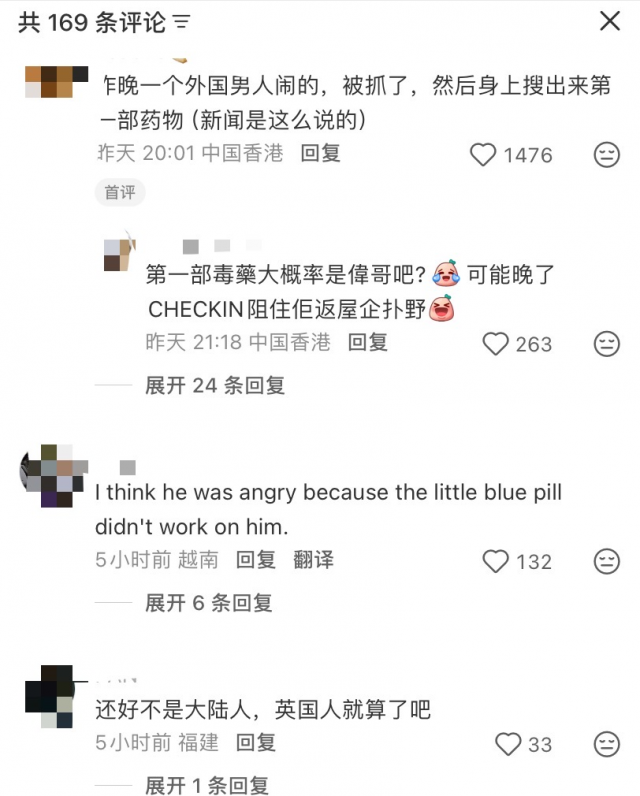The width and height of the screenshot is (640, 796).
Task: Translate the English comment with 翻译
Action: (x=314, y=560)
